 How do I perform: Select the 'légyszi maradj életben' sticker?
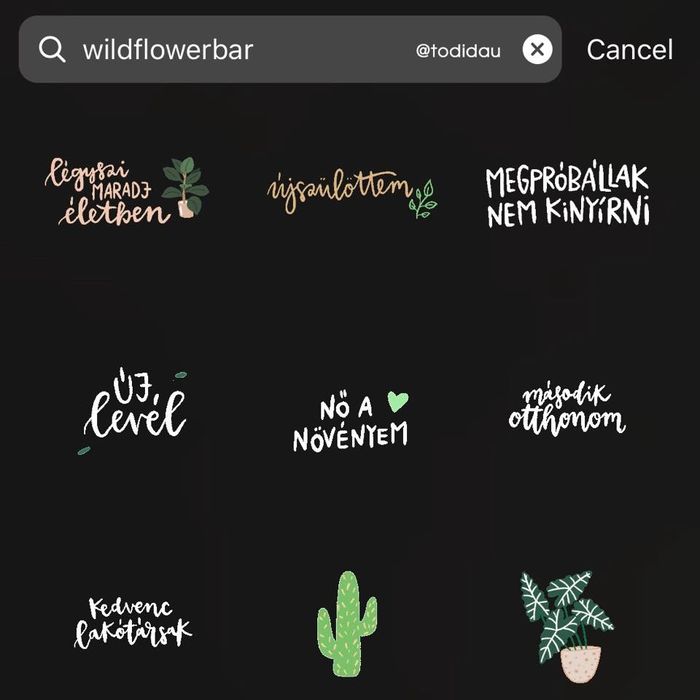(x=126, y=190)
